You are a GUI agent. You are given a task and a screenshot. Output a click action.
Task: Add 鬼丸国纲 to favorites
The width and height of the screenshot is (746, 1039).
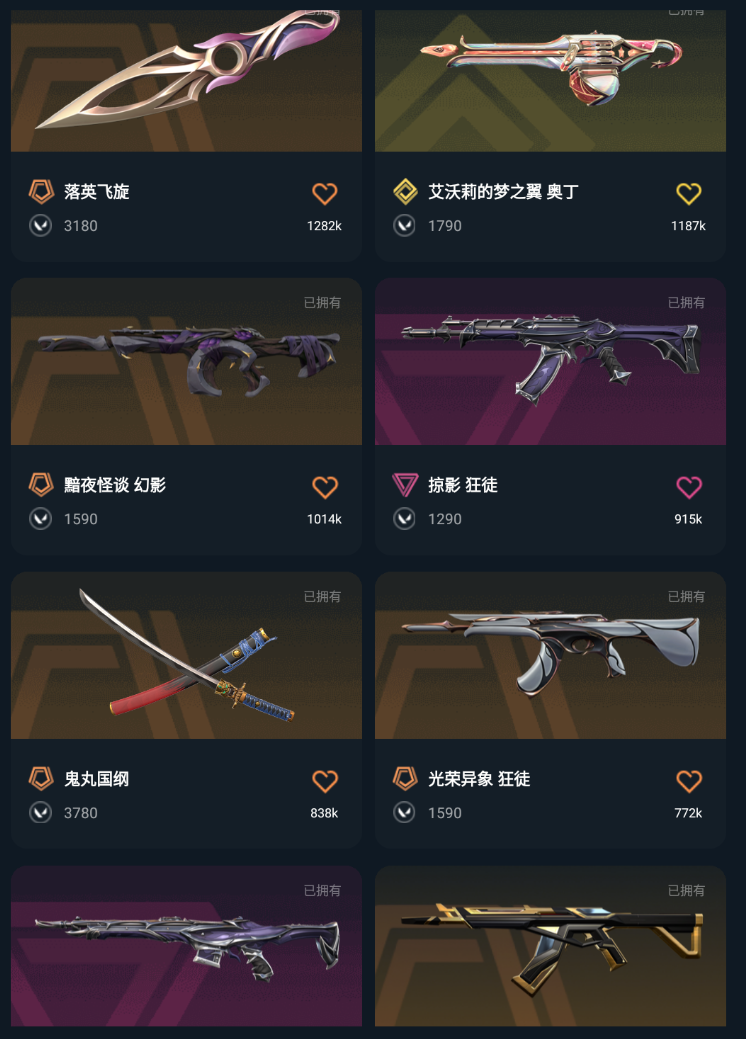click(325, 781)
